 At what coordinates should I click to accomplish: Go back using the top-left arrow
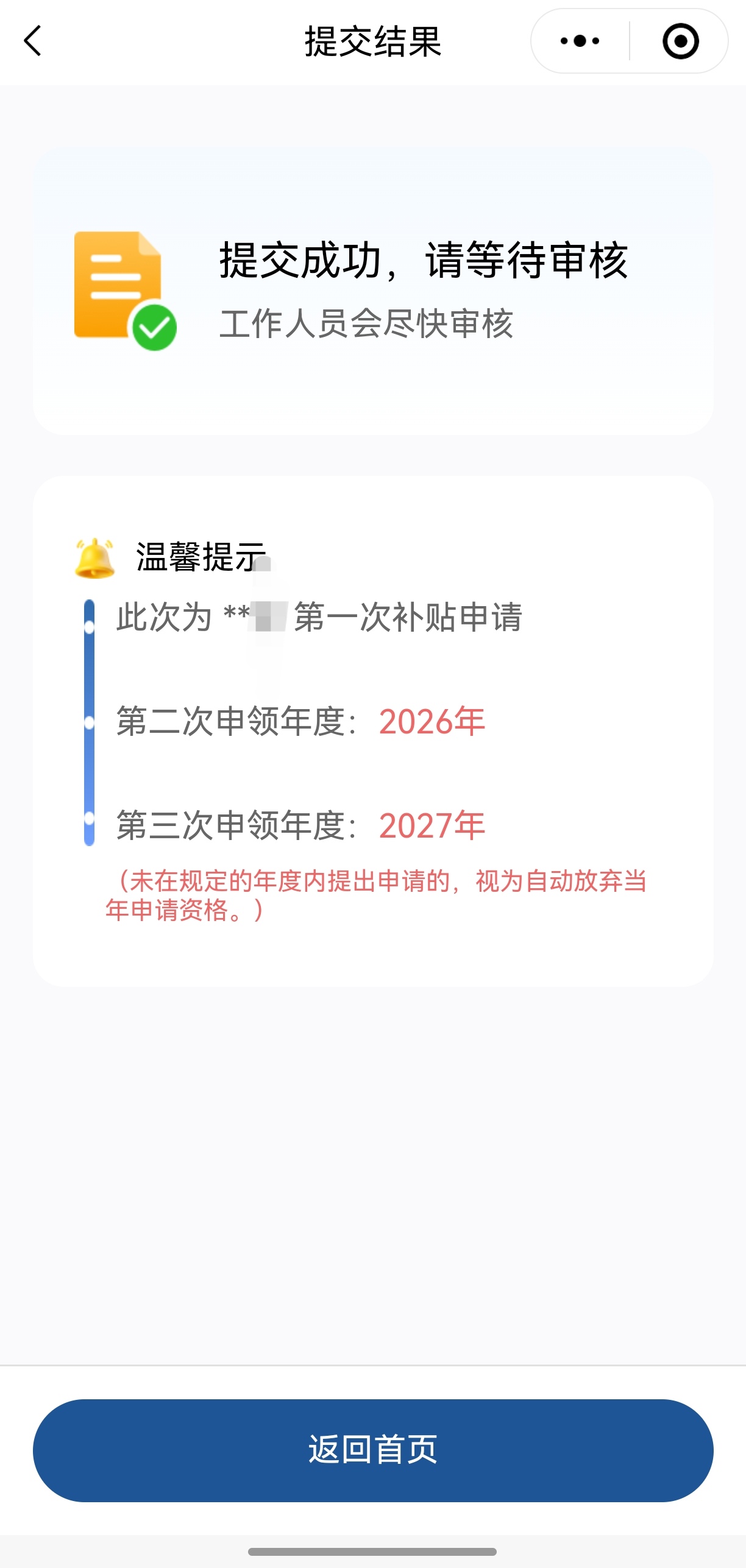(33, 41)
